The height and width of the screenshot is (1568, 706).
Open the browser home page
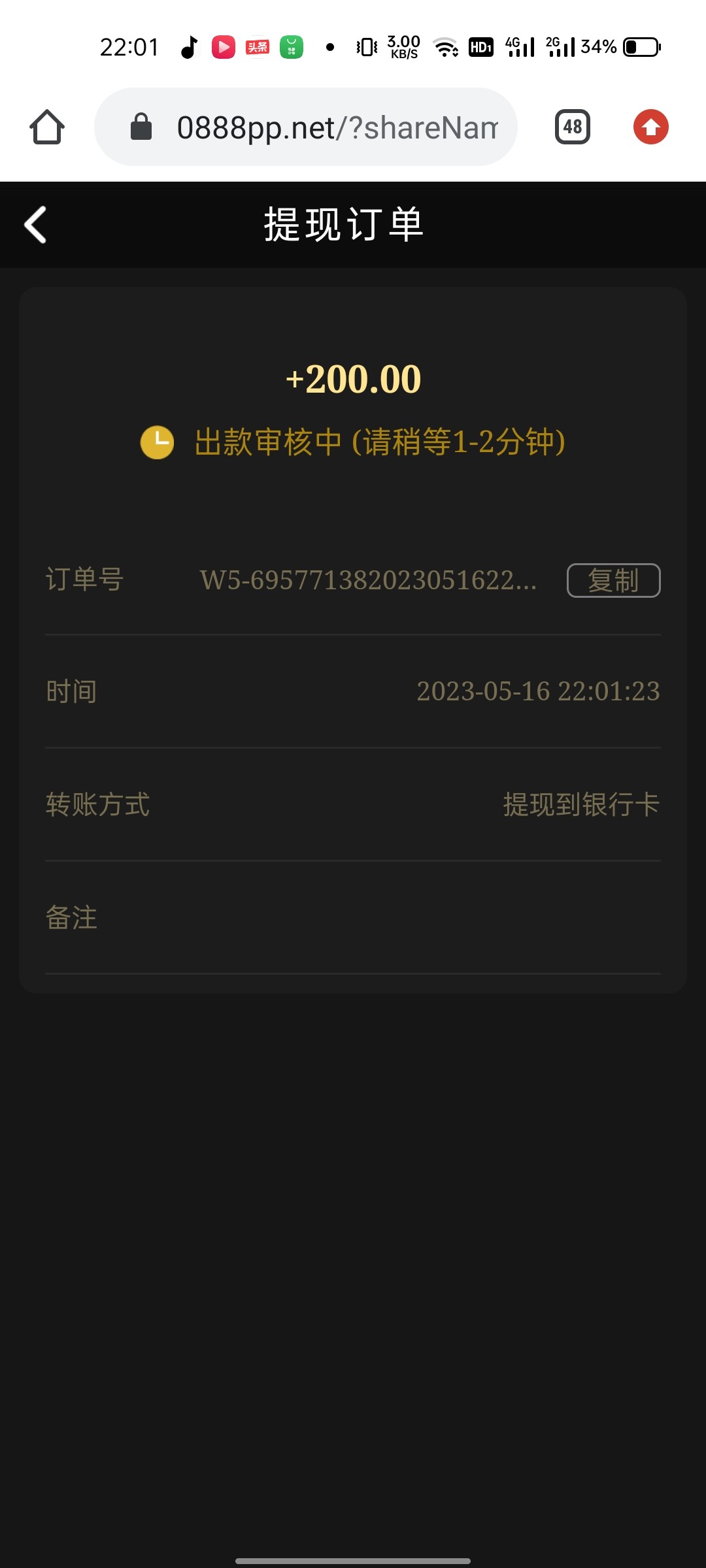pyautogui.click(x=47, y=127)
